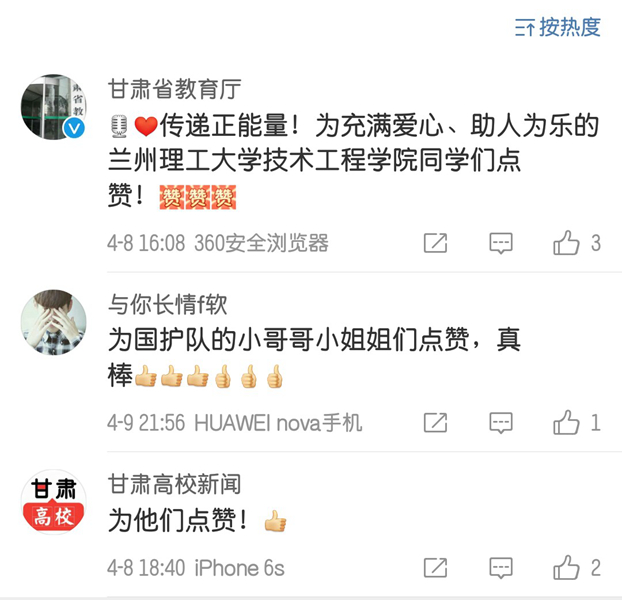Screen dimensions: 622x600
Task: Repost 甘肃高校新闻's comment
Action: click(435, 568)
